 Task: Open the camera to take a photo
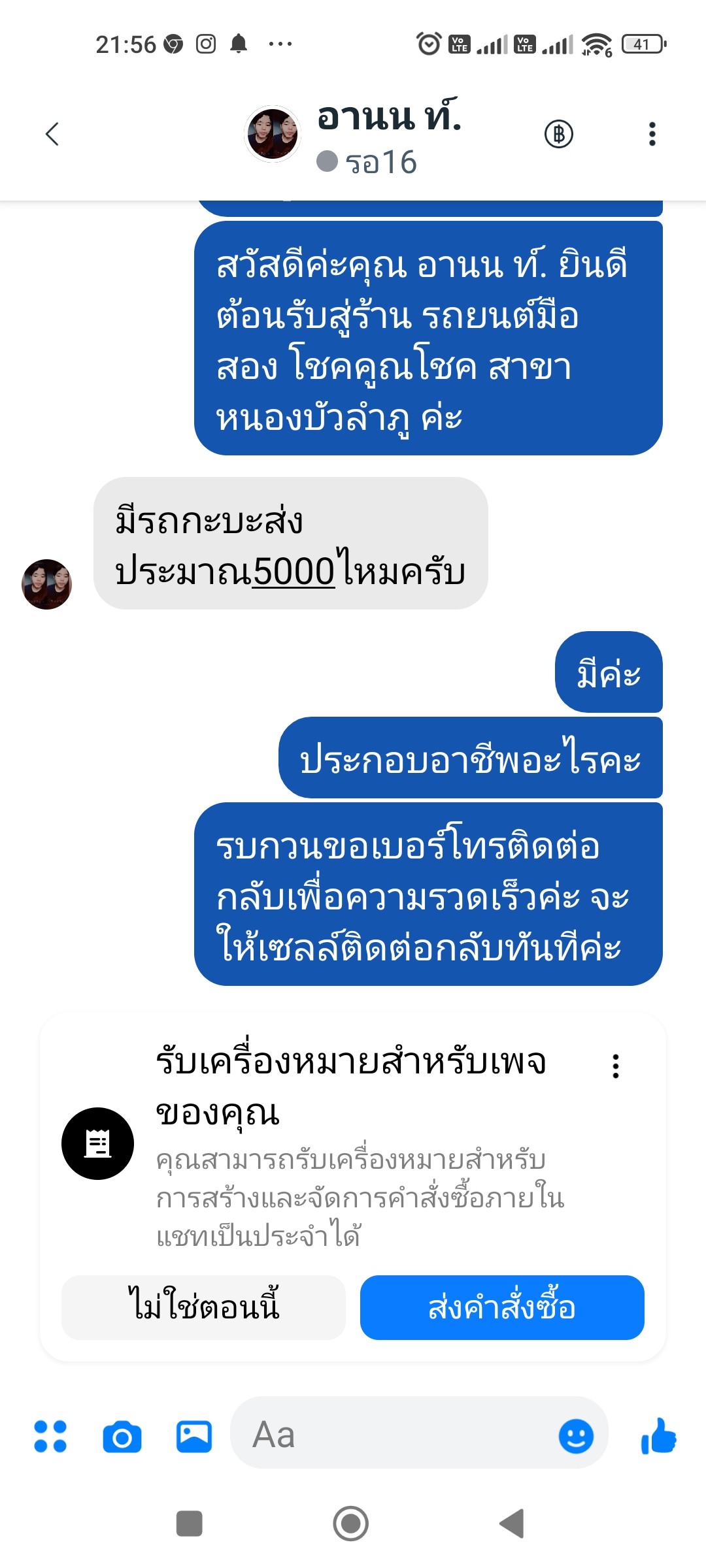coord(122,1437)
